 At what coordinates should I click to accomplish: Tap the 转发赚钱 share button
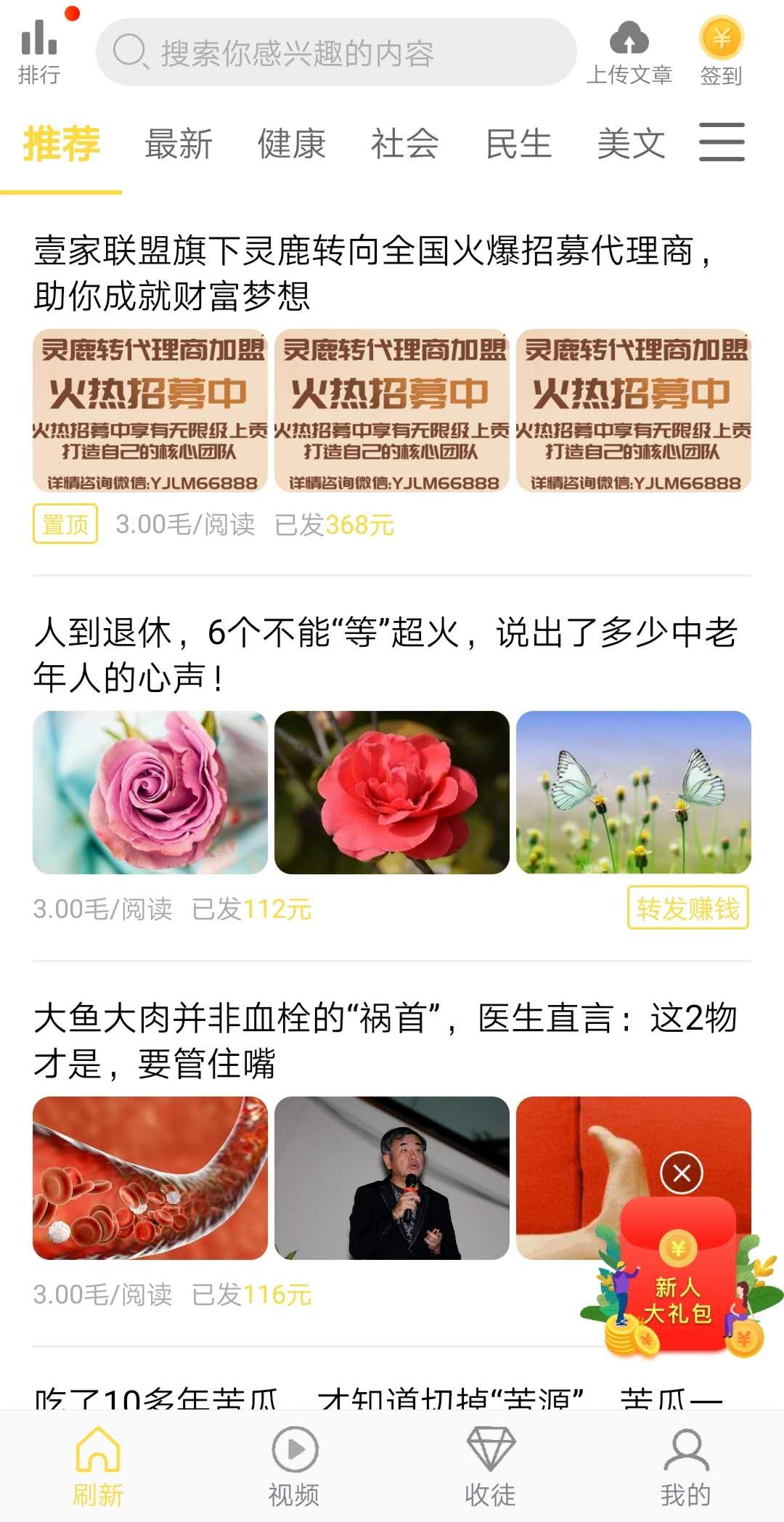[687, 908]
